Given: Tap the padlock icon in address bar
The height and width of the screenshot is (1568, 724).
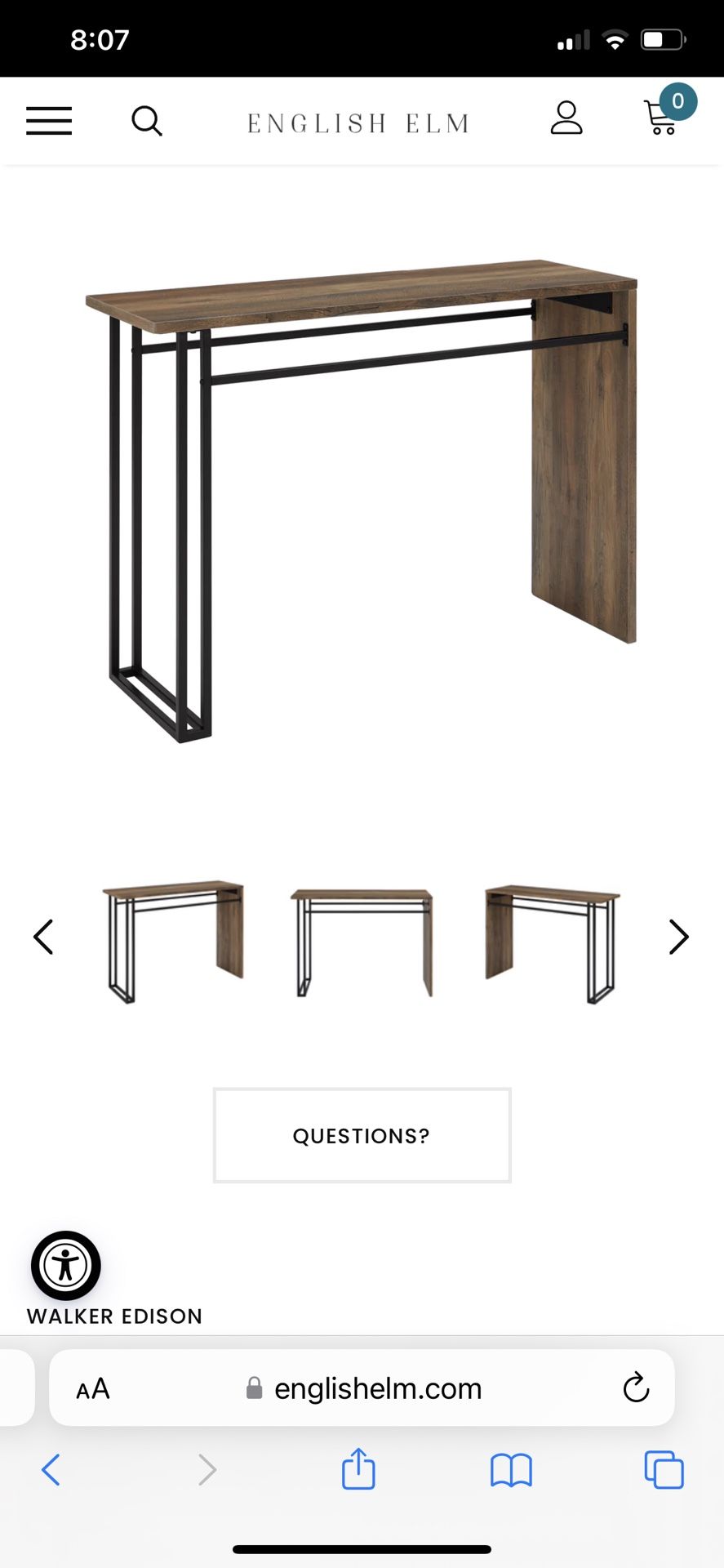Looking at the screenshot, I should tap(254, 1388).
